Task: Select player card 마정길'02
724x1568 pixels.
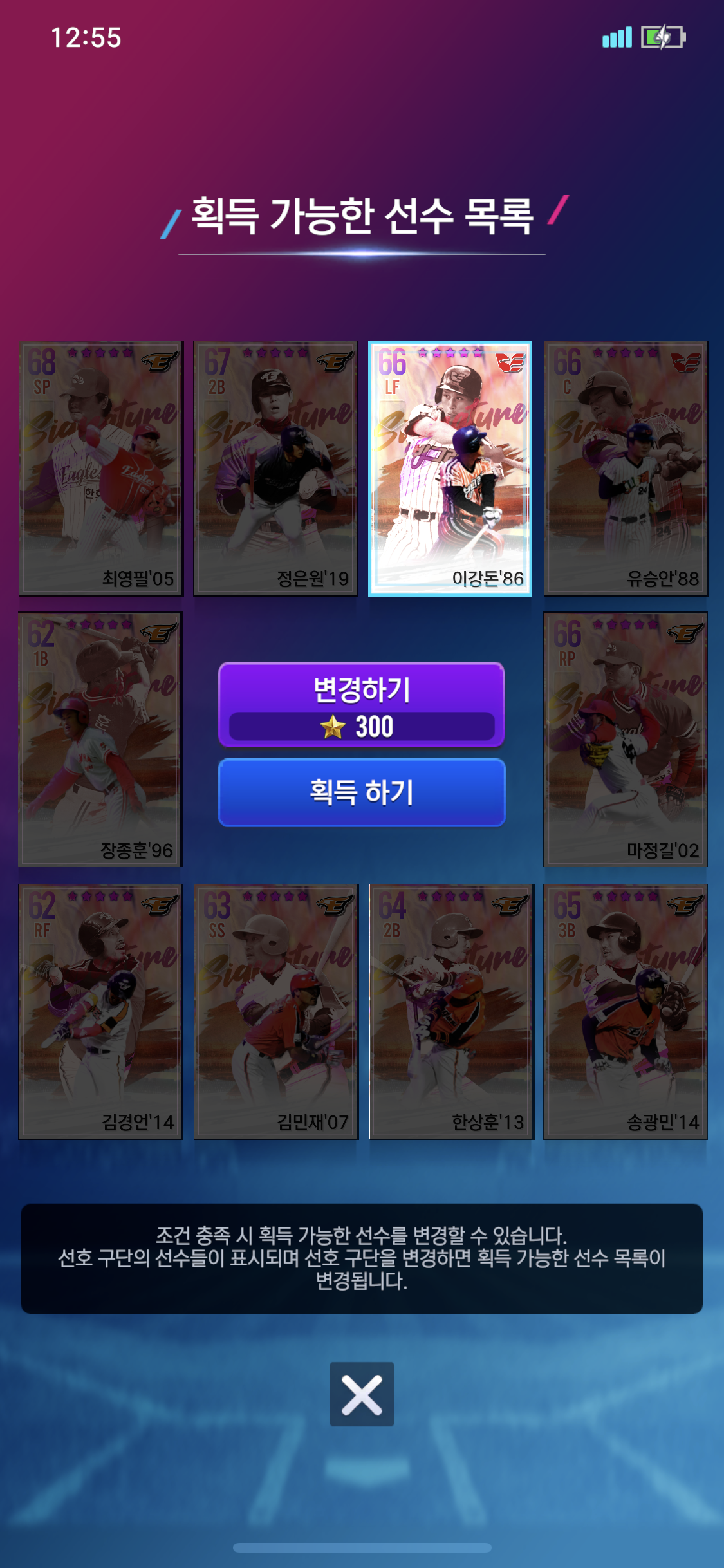Action: click(x=626, y=740)
